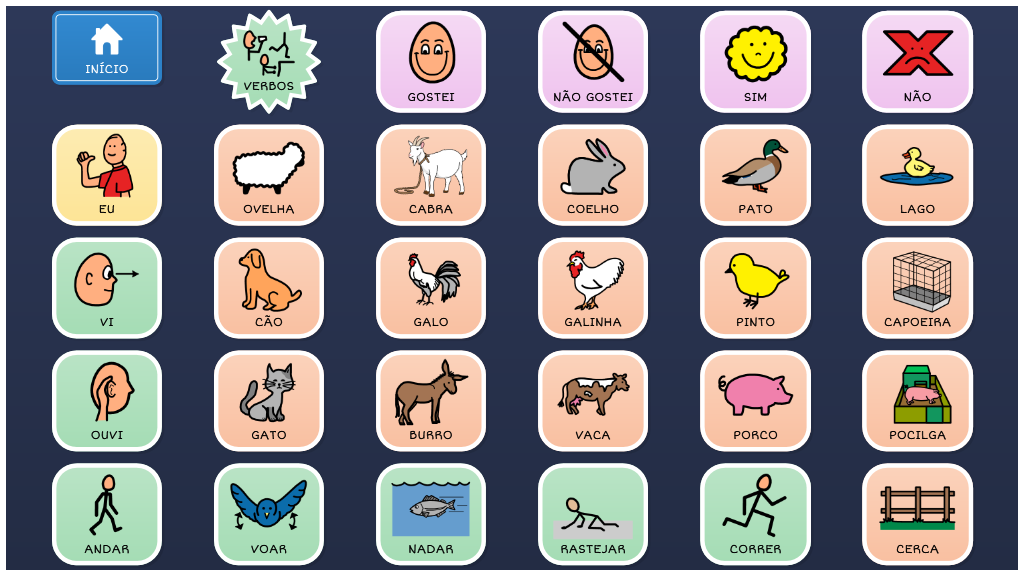Select the Nadar swimming fish tile
This screenshot has width=1024, height=576.
431,514
